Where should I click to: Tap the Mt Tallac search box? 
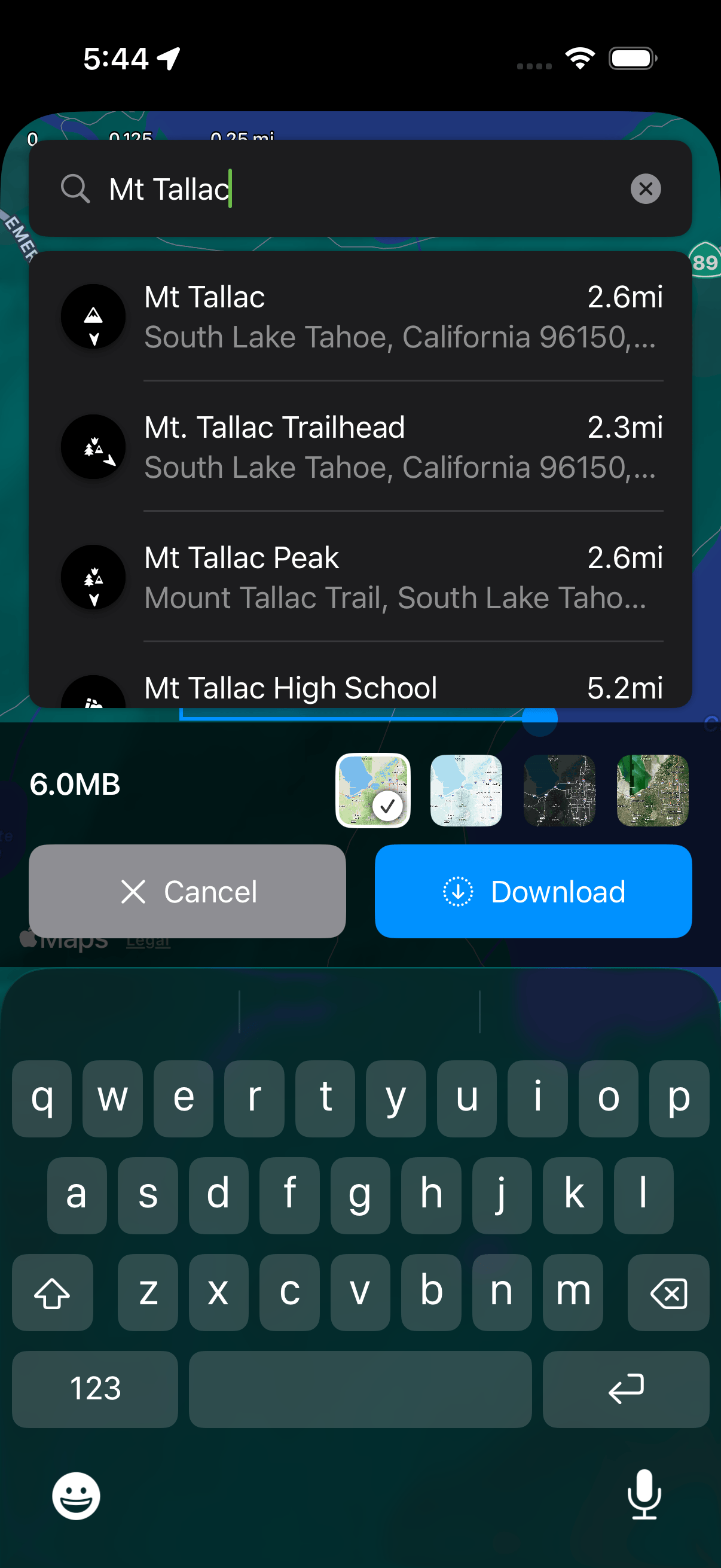click(359, 189)
